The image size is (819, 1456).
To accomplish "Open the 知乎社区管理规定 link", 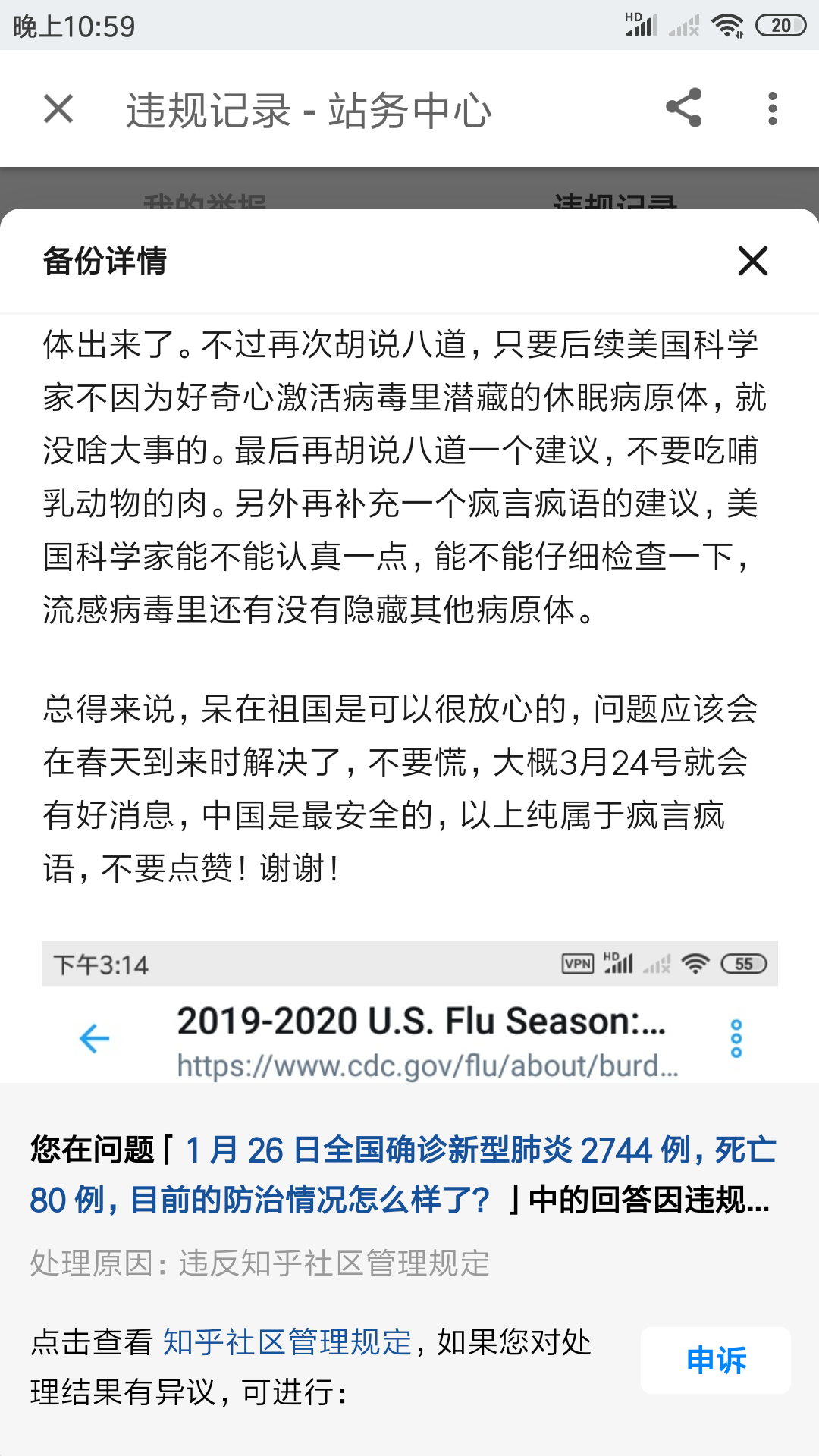I will (287, 1341).
